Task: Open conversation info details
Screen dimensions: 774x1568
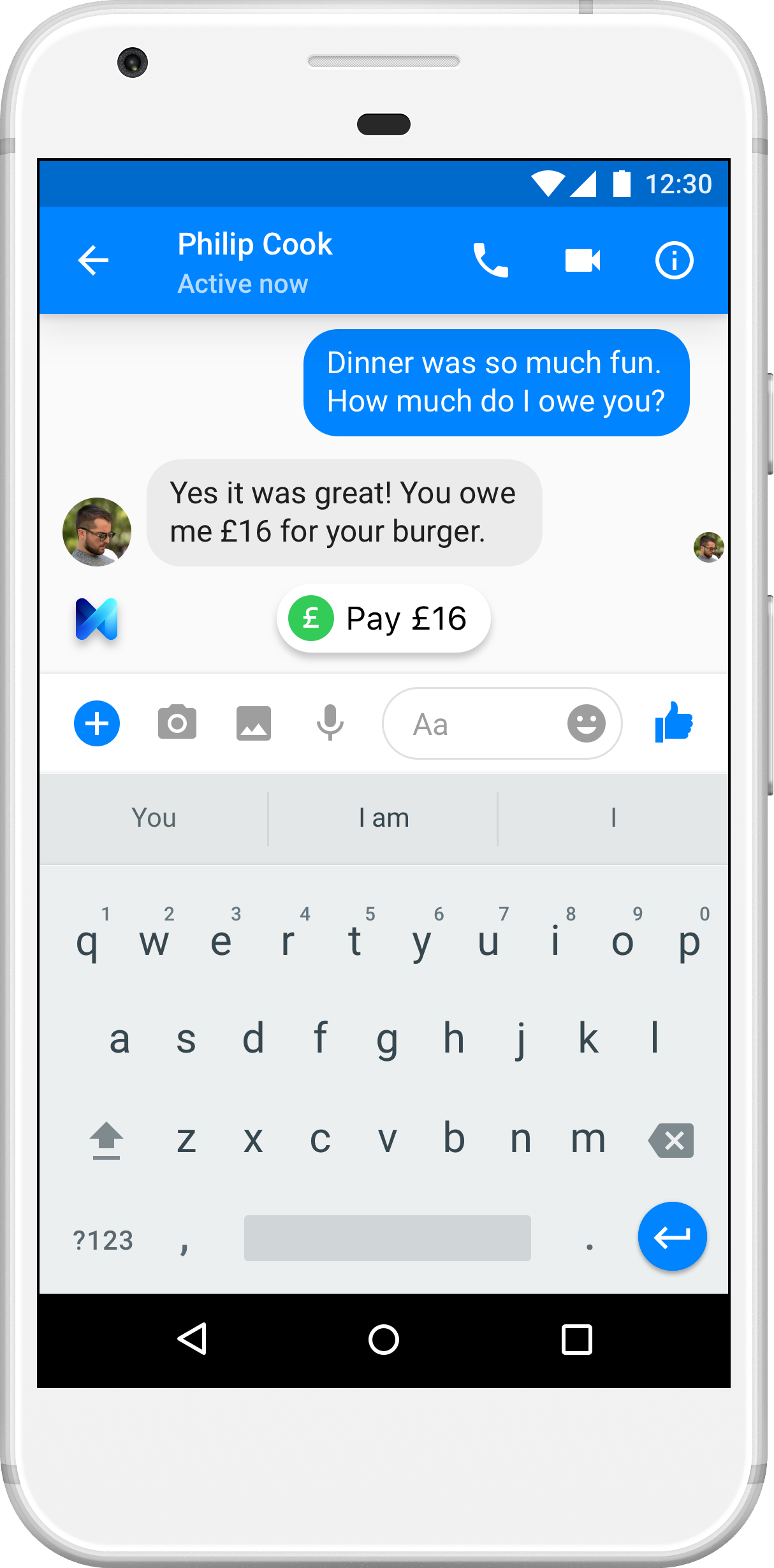Action: [674, 260]
